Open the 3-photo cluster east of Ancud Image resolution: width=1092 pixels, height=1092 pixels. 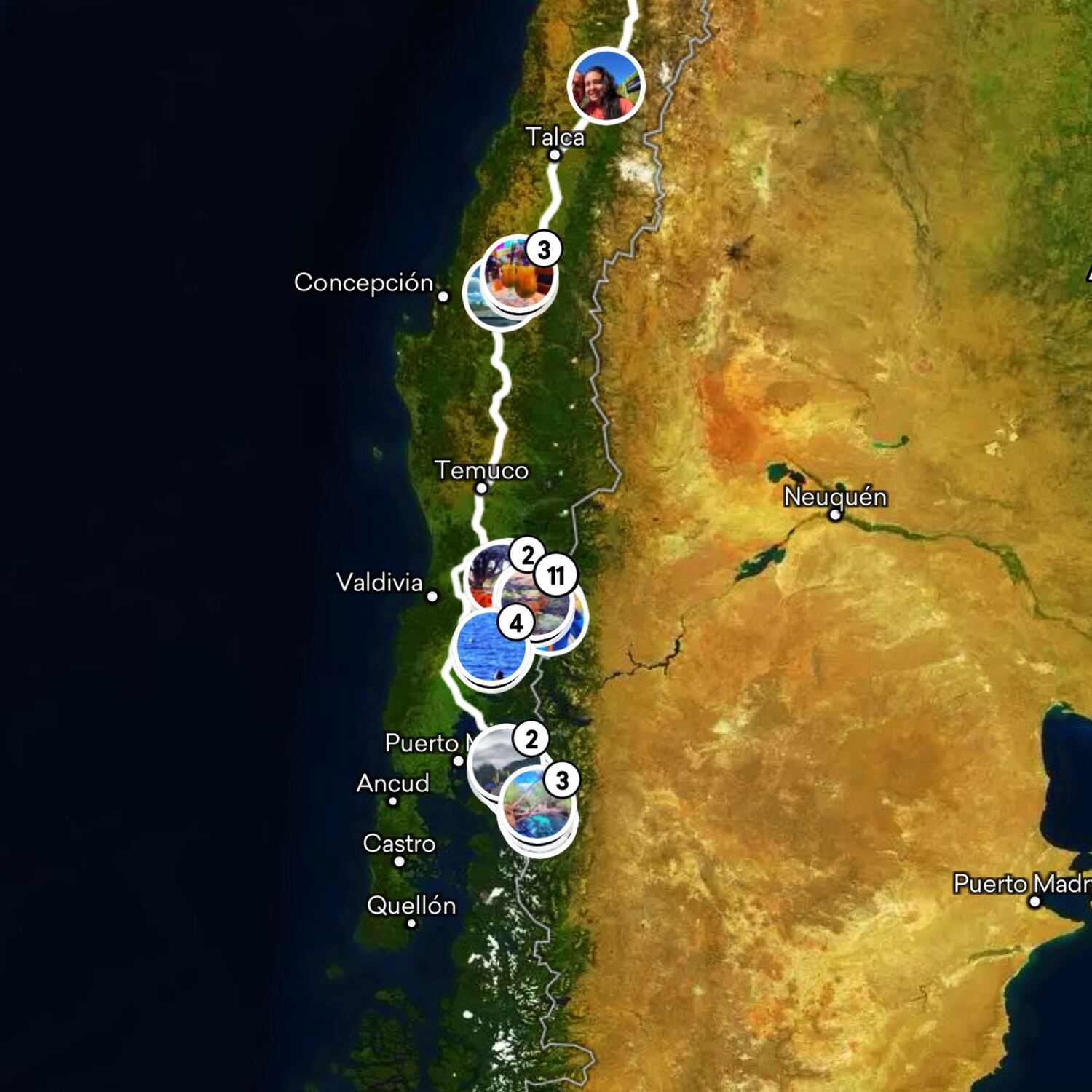click(x=537, y=806)
